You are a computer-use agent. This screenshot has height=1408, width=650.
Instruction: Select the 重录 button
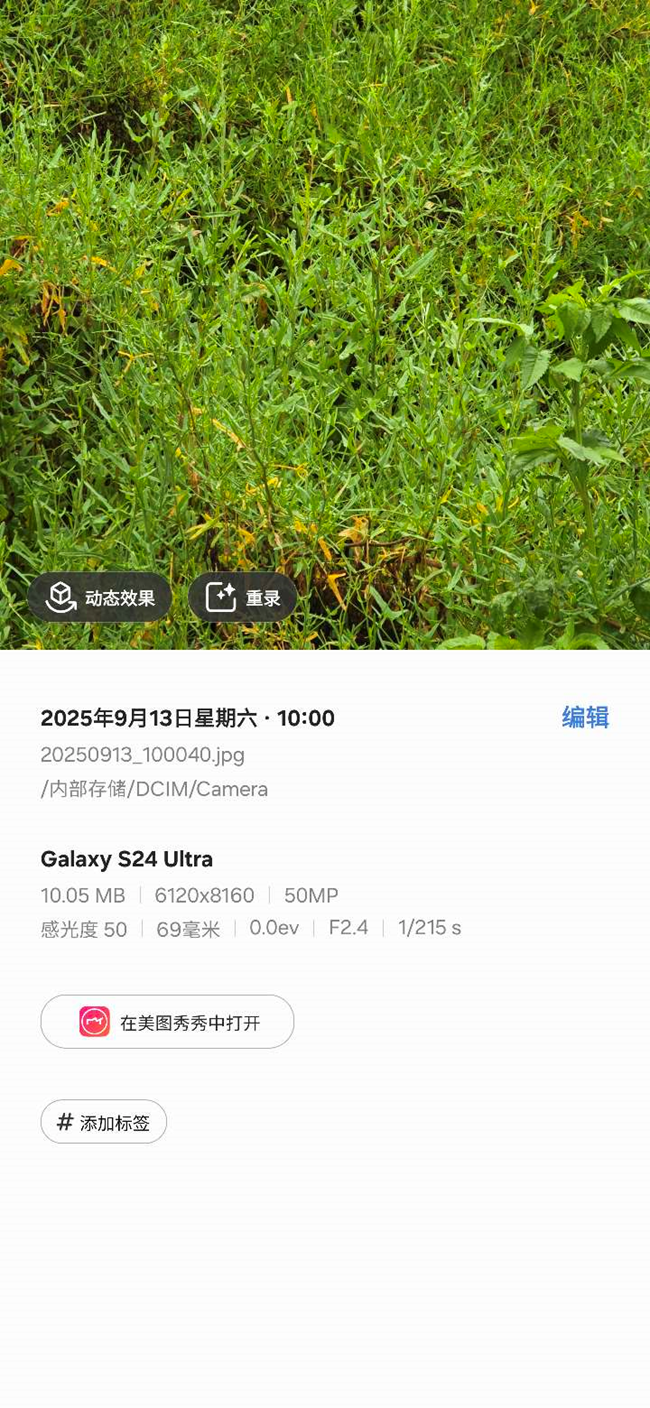243,598
